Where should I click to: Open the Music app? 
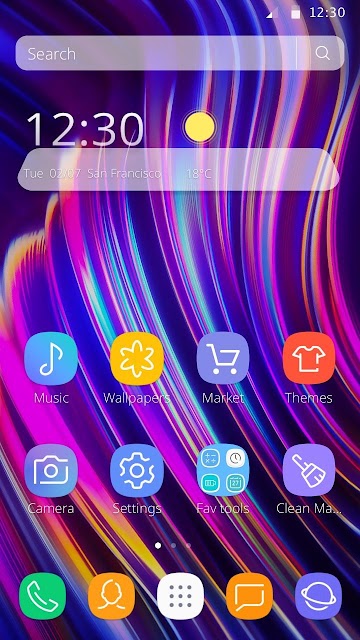click(51, 358)
